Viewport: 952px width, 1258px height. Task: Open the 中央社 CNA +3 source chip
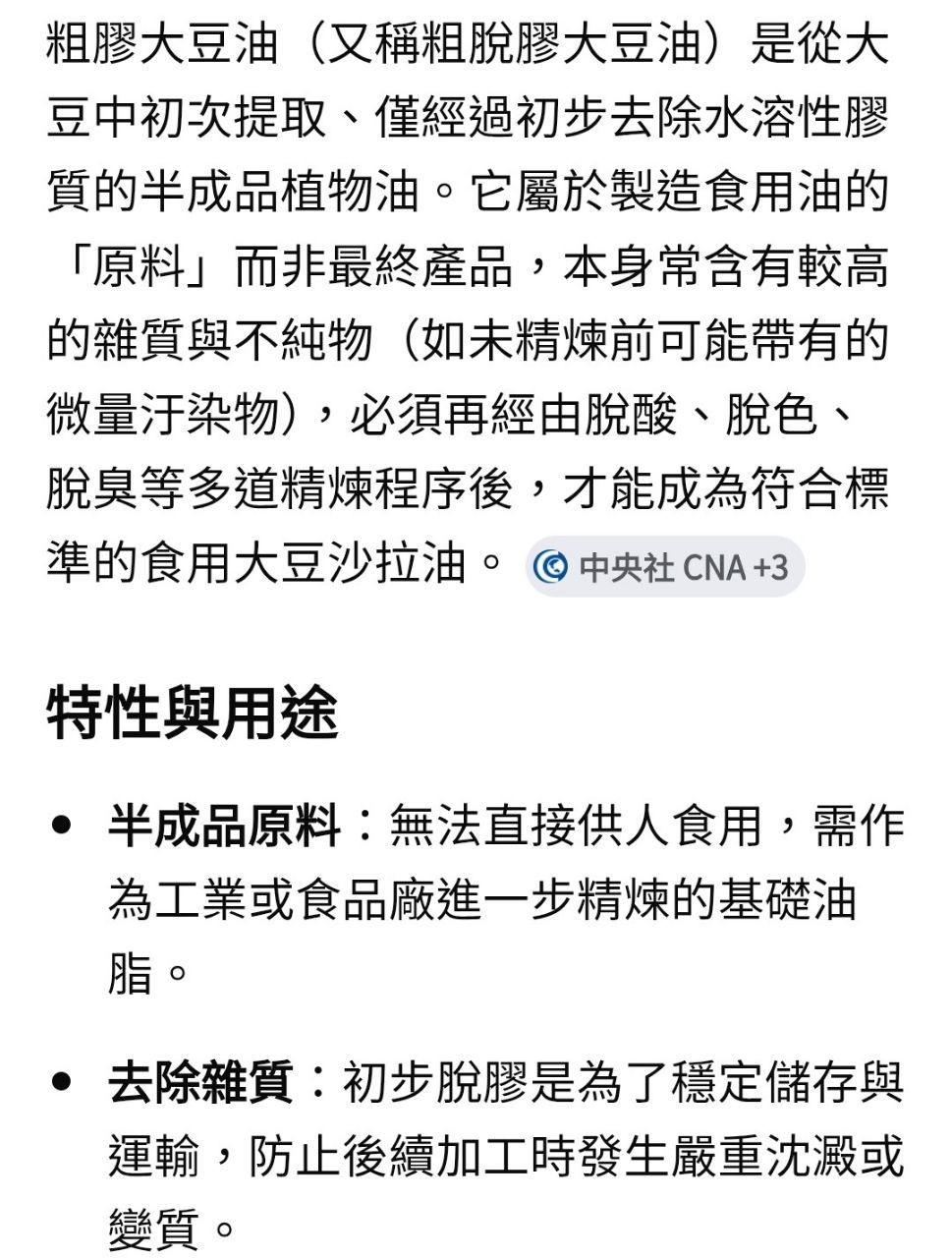coord(664,567)
